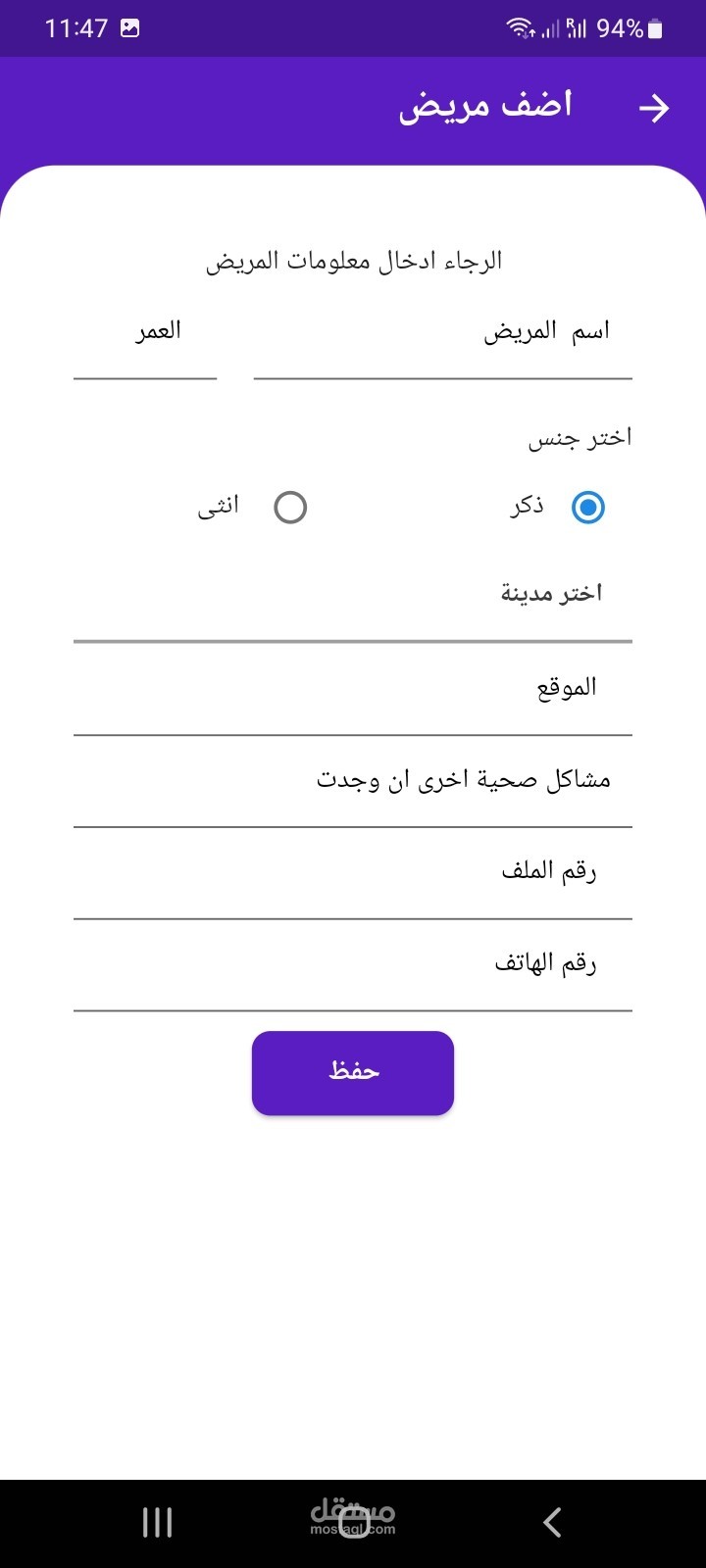Focus the age field (العمر)
This screenshot has height=1568, width=706.
coord(145,343)
